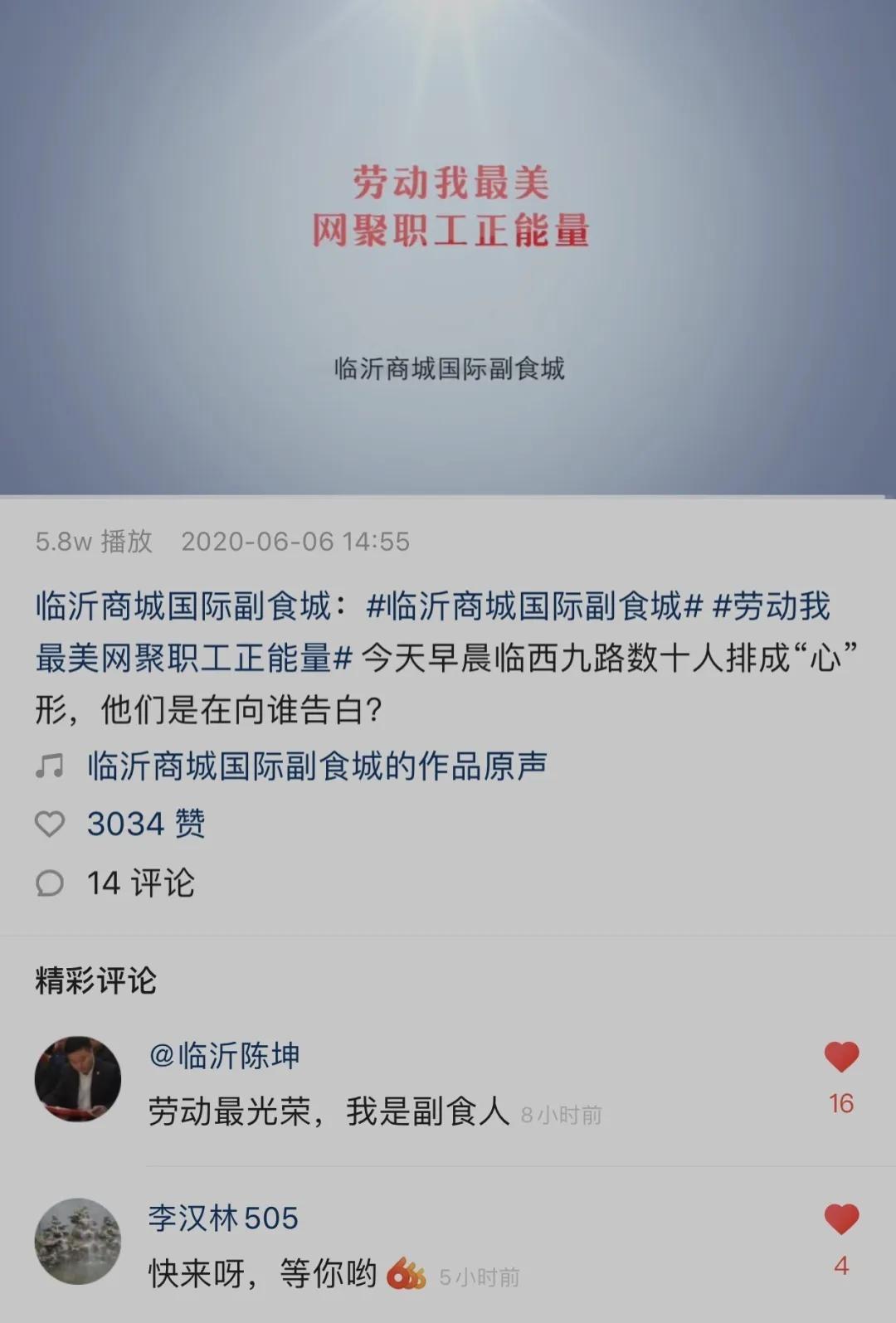The width and height of the screenshot is (896, 1323).
Task: Play the video titled 劳动我最美
Action: tap(448, 249)
